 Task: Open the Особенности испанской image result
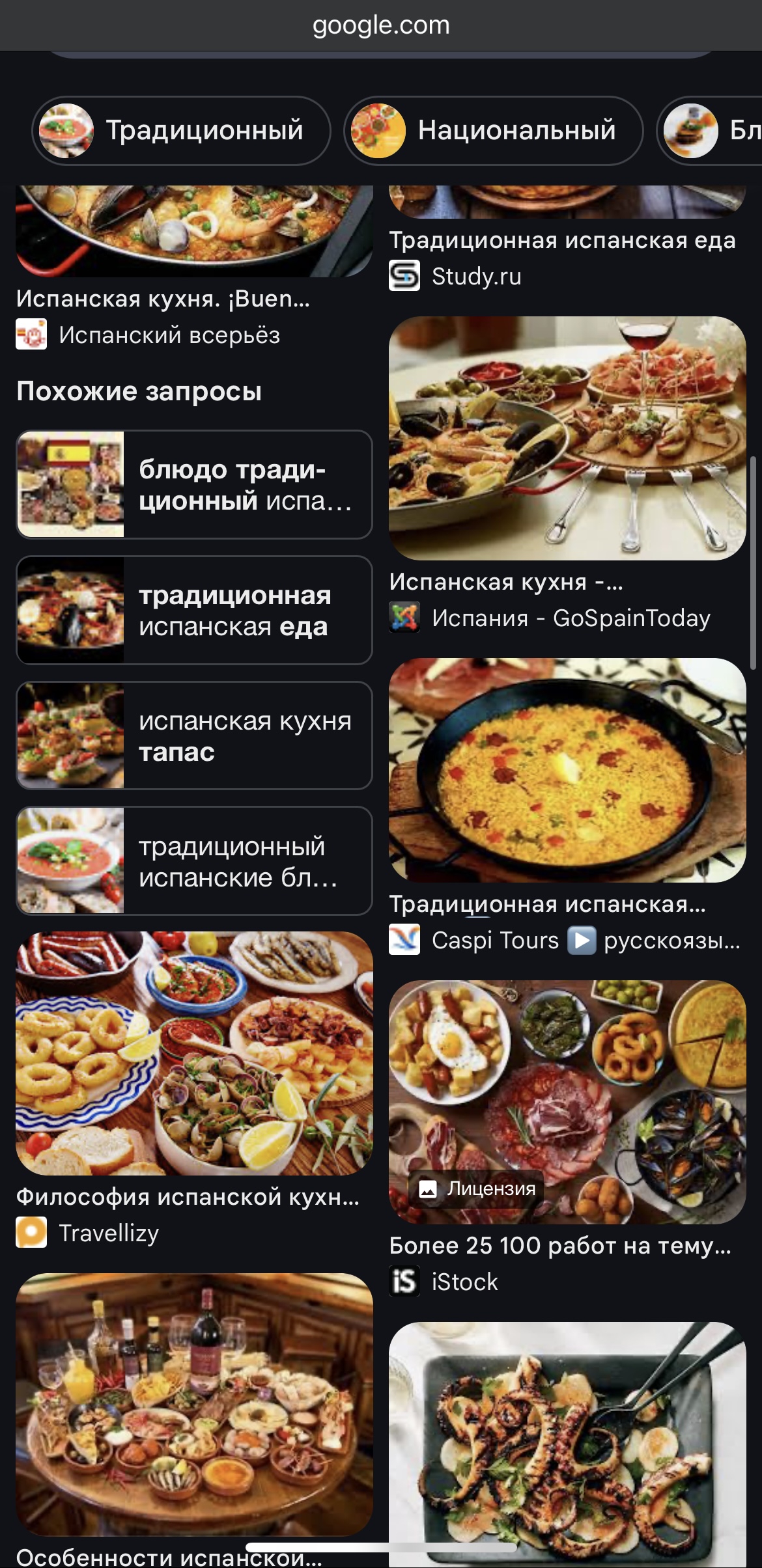[194, 1404]
